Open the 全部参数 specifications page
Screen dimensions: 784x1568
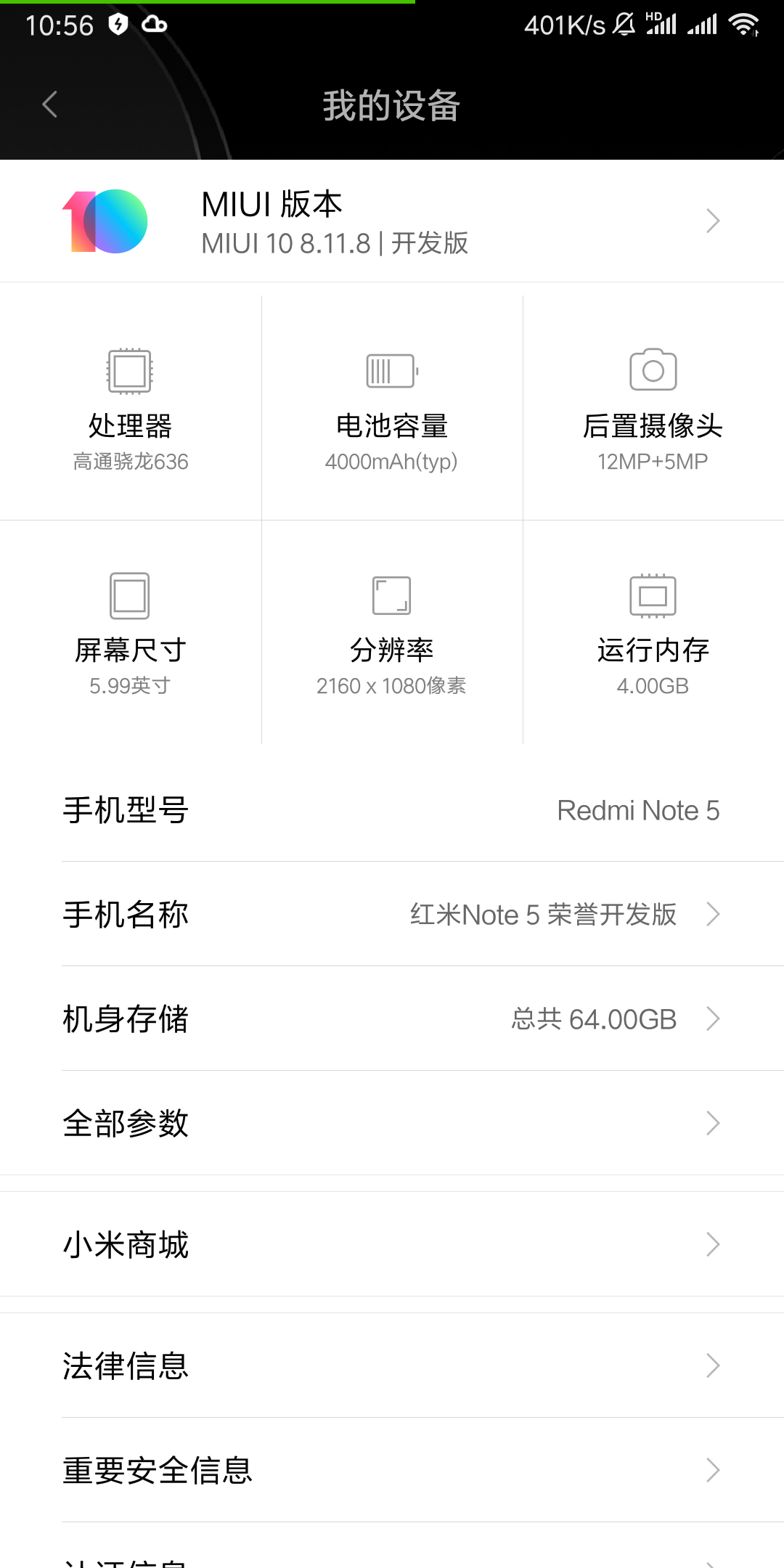tap(392, 1123)
